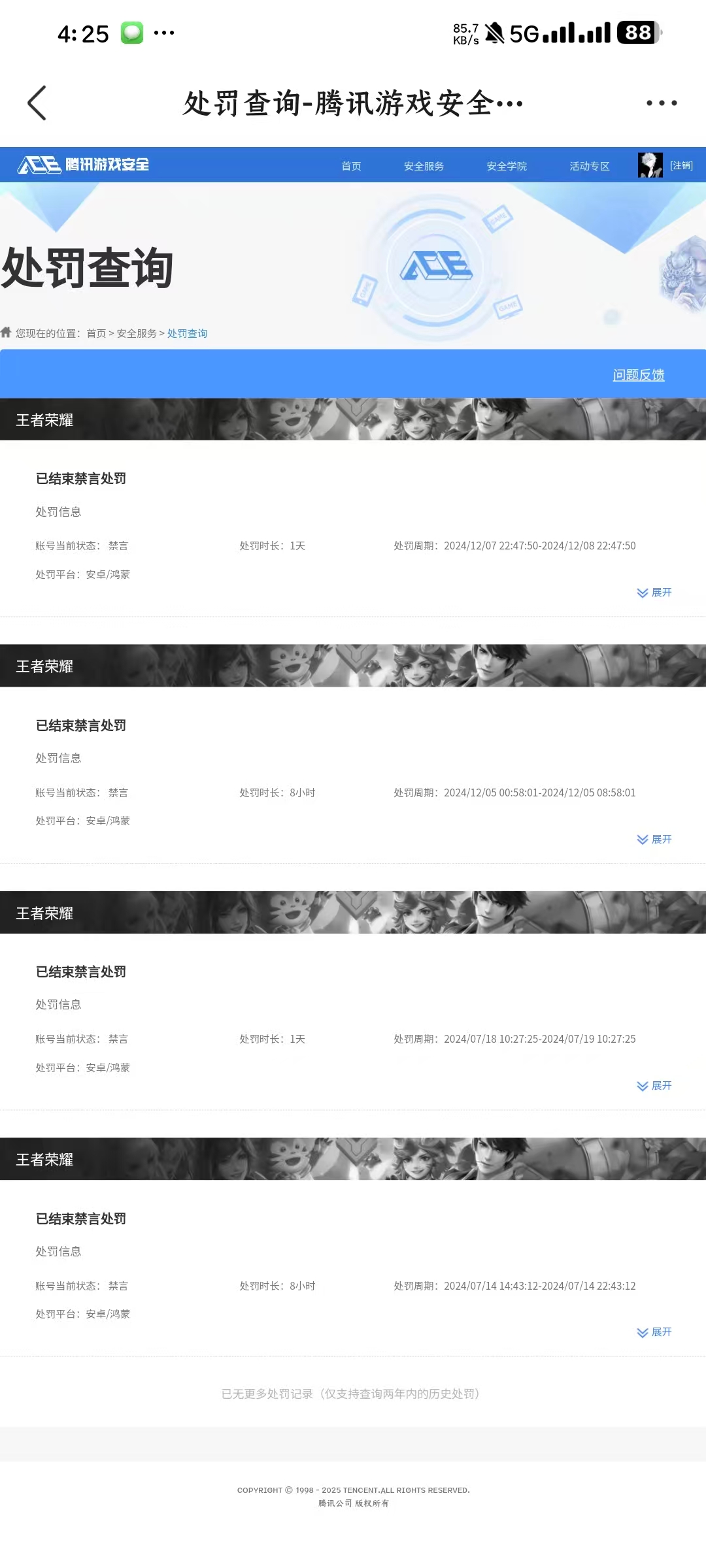Expand the 2024/07/14 penalty record
The height and width of the screenshot is (1568, 706).
(x=654, y=1332)
